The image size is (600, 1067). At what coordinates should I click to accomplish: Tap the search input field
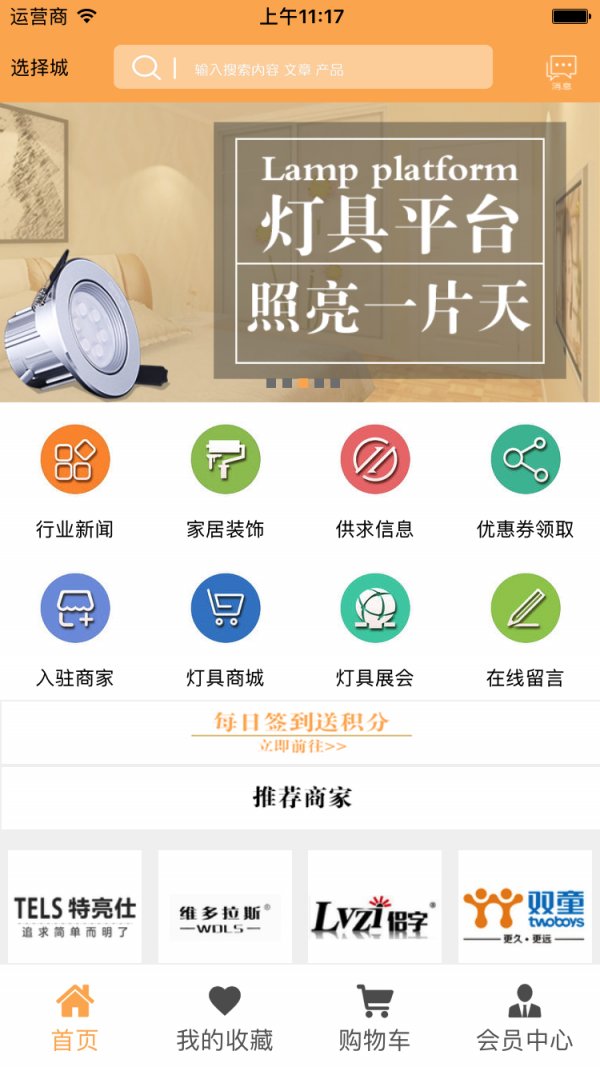320,68
